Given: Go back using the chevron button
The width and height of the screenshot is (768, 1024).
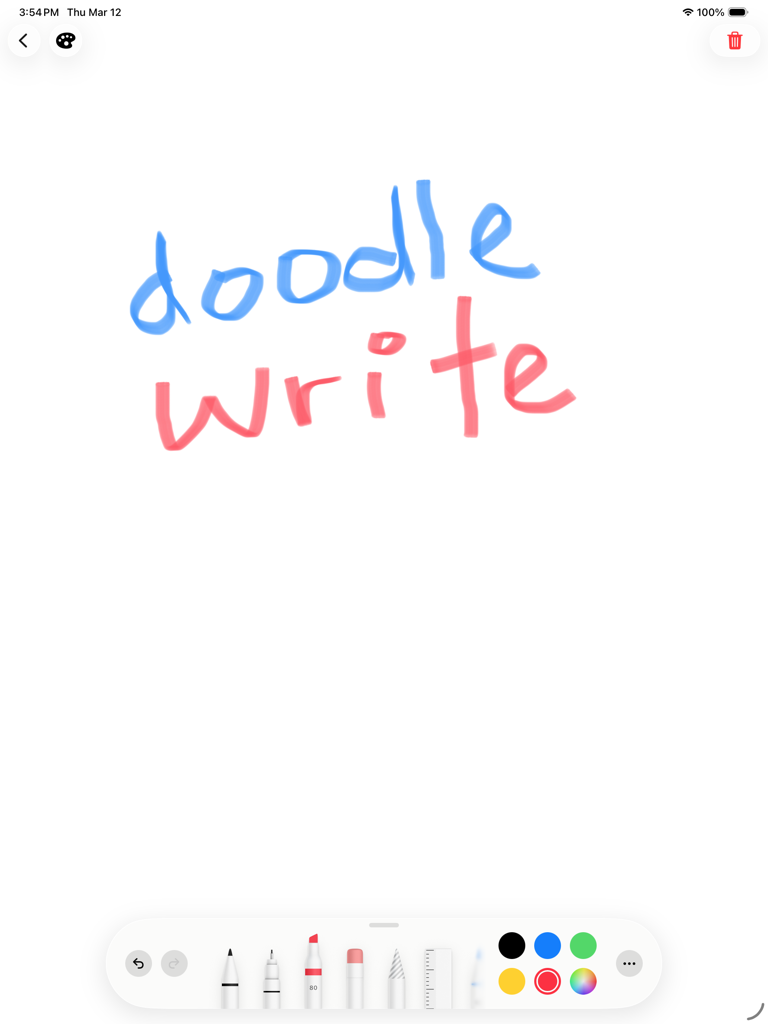Looking at the screenshot, I should pos(23,40).
